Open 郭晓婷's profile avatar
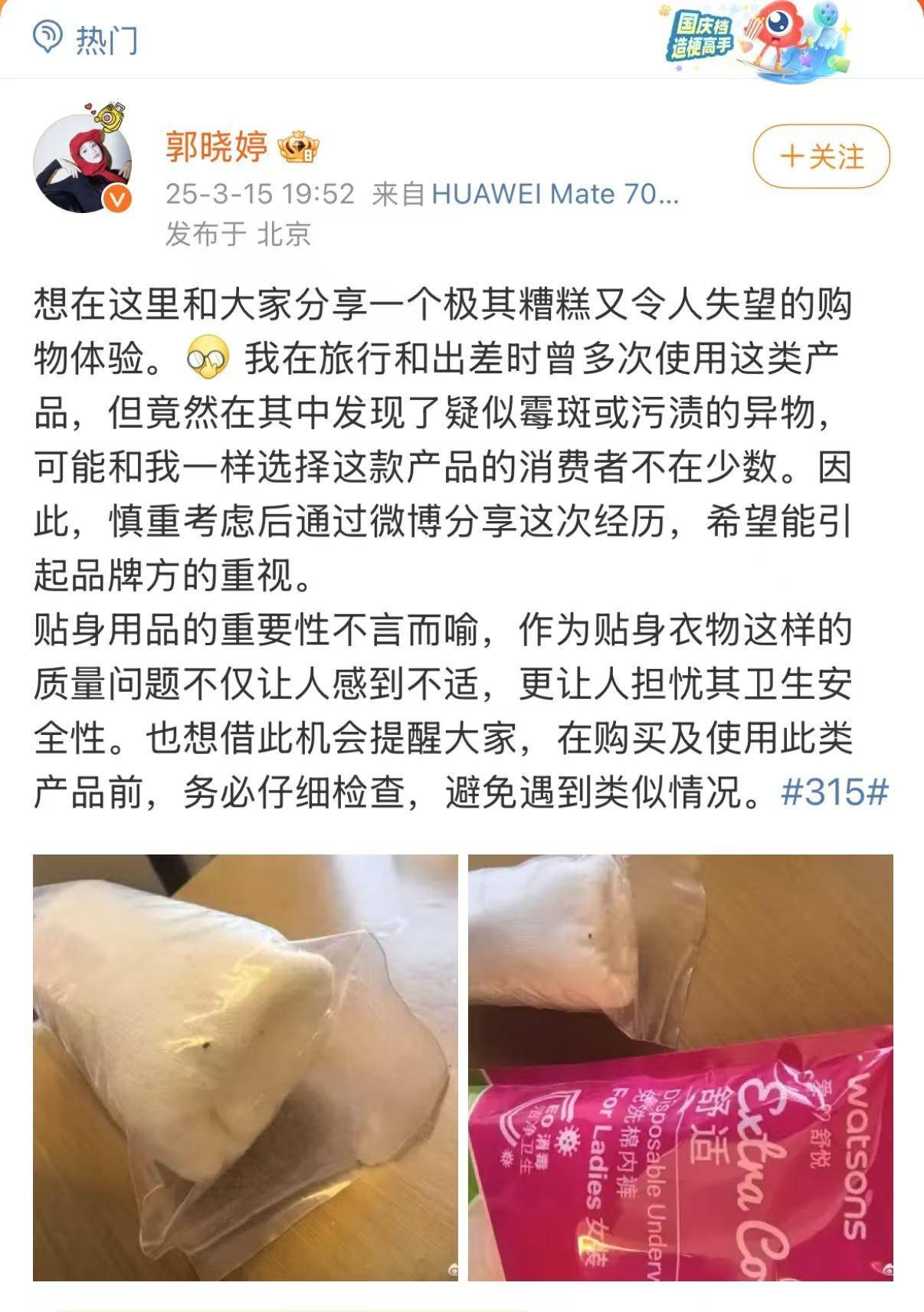The height and width of the screenshot is (1312, 924). coord(82,163)
